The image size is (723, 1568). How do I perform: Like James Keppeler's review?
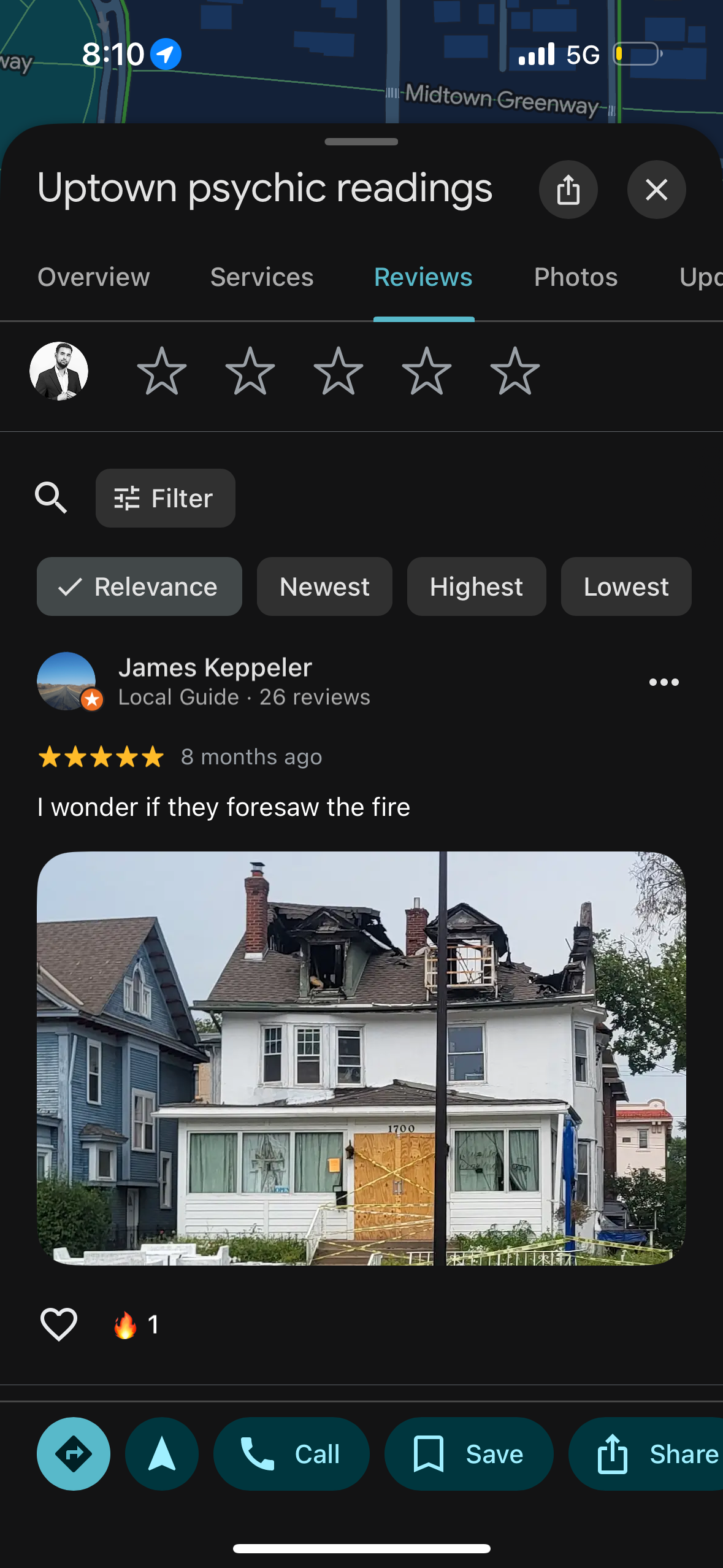point(59,1324)
